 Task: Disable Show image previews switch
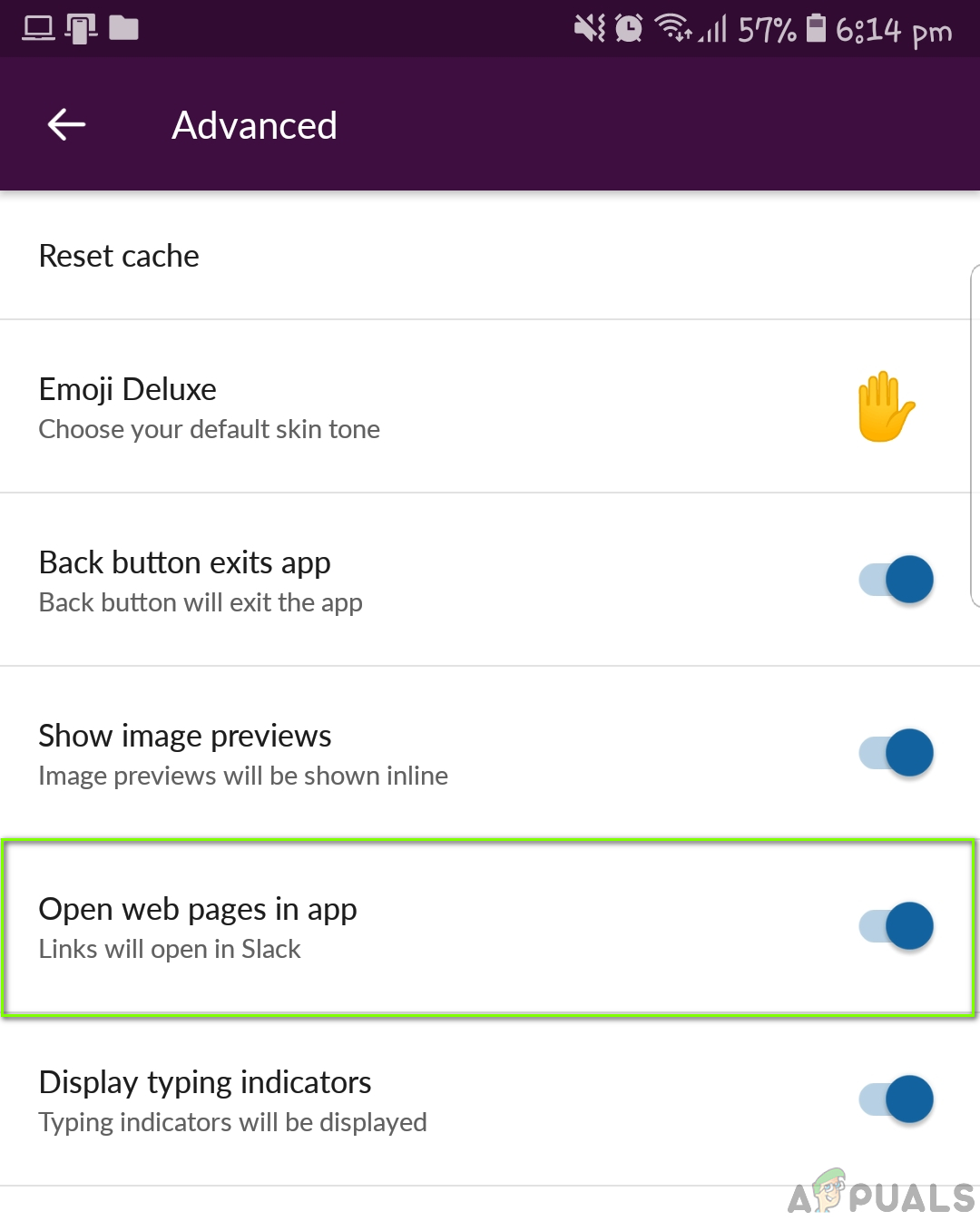(896, 753)
